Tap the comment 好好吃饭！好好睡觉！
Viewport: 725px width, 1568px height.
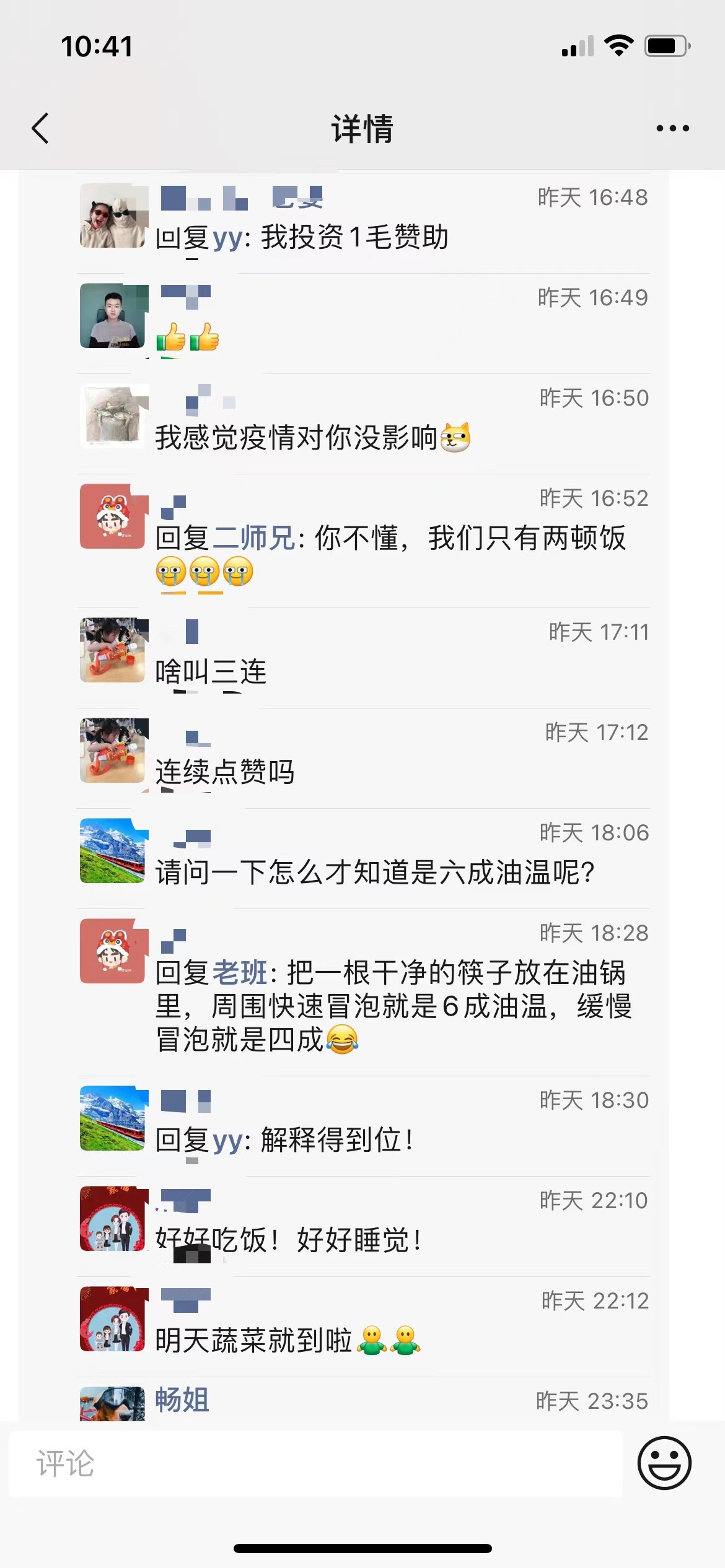[x=289, y=1240]
